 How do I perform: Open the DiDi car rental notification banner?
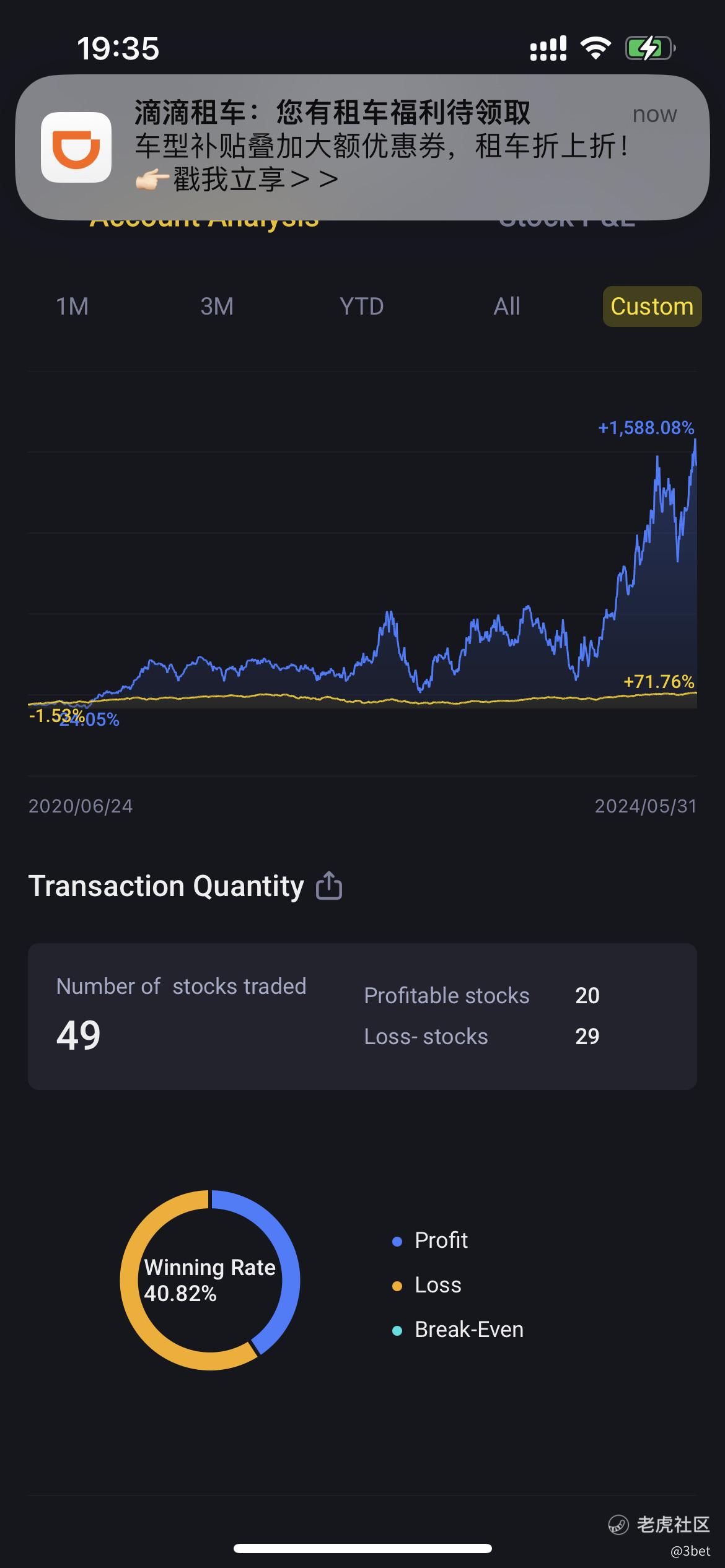coord(362,147)
